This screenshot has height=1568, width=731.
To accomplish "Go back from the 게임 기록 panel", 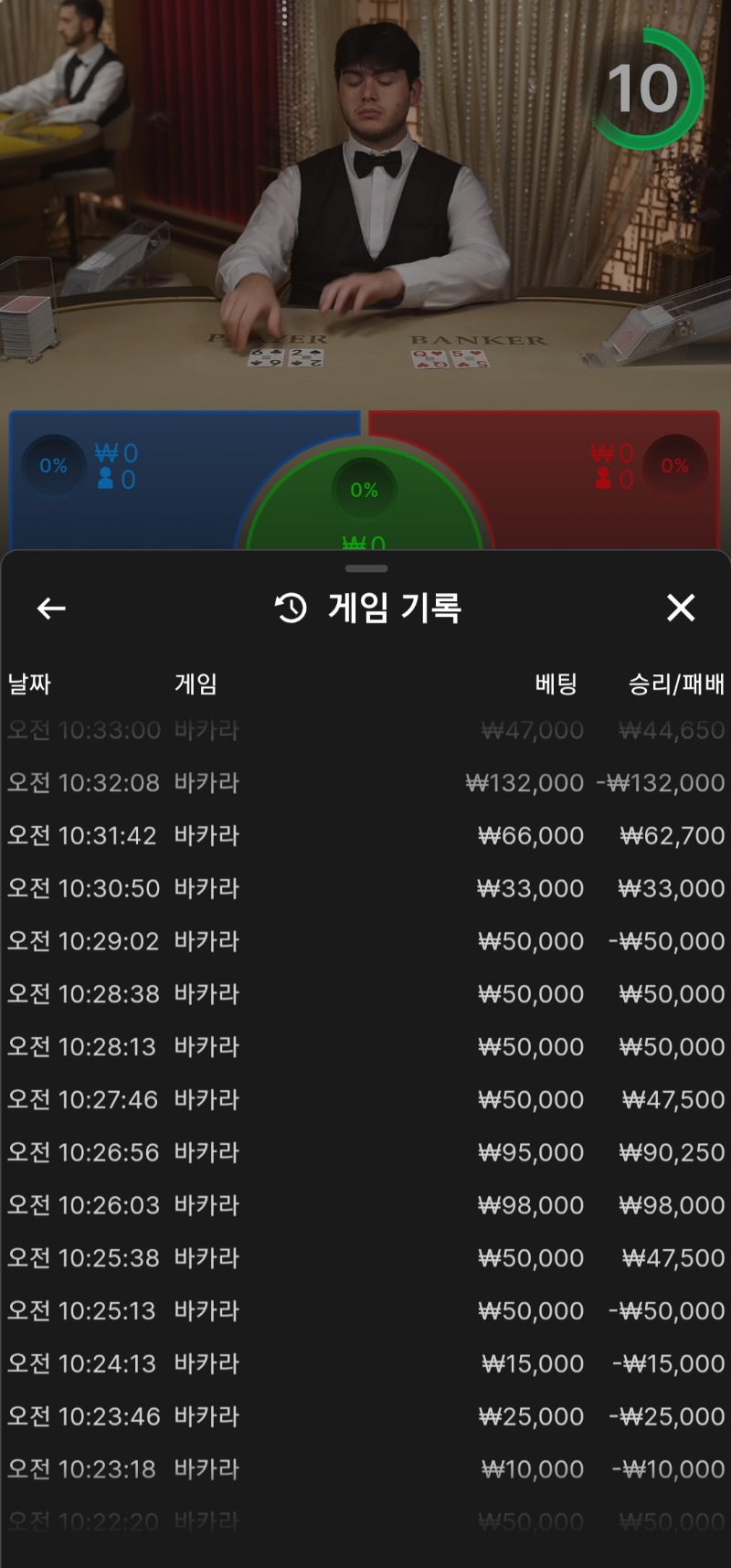I will (x=51, y=609).
